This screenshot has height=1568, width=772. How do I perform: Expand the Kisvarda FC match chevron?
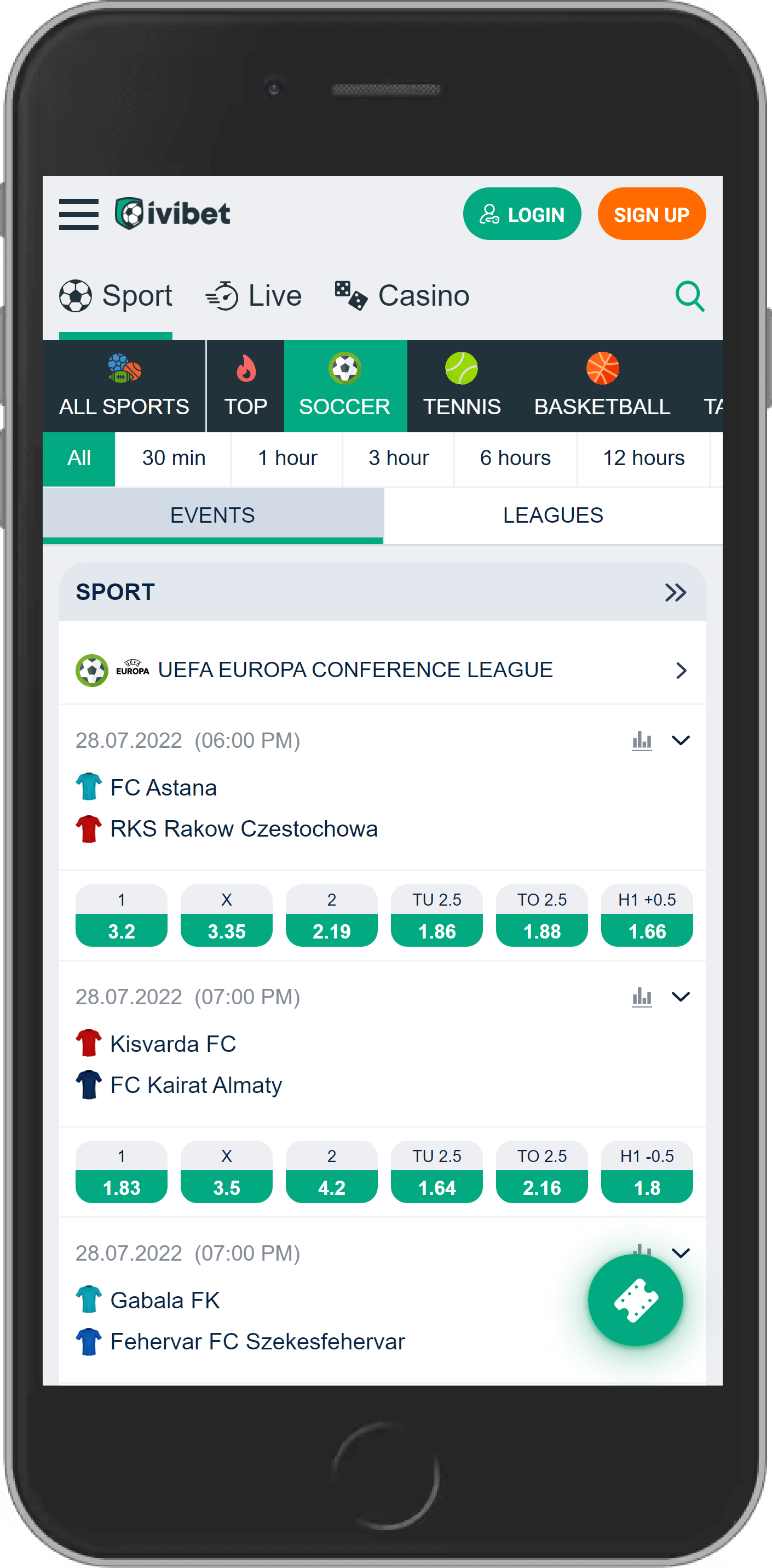point(681,997)
